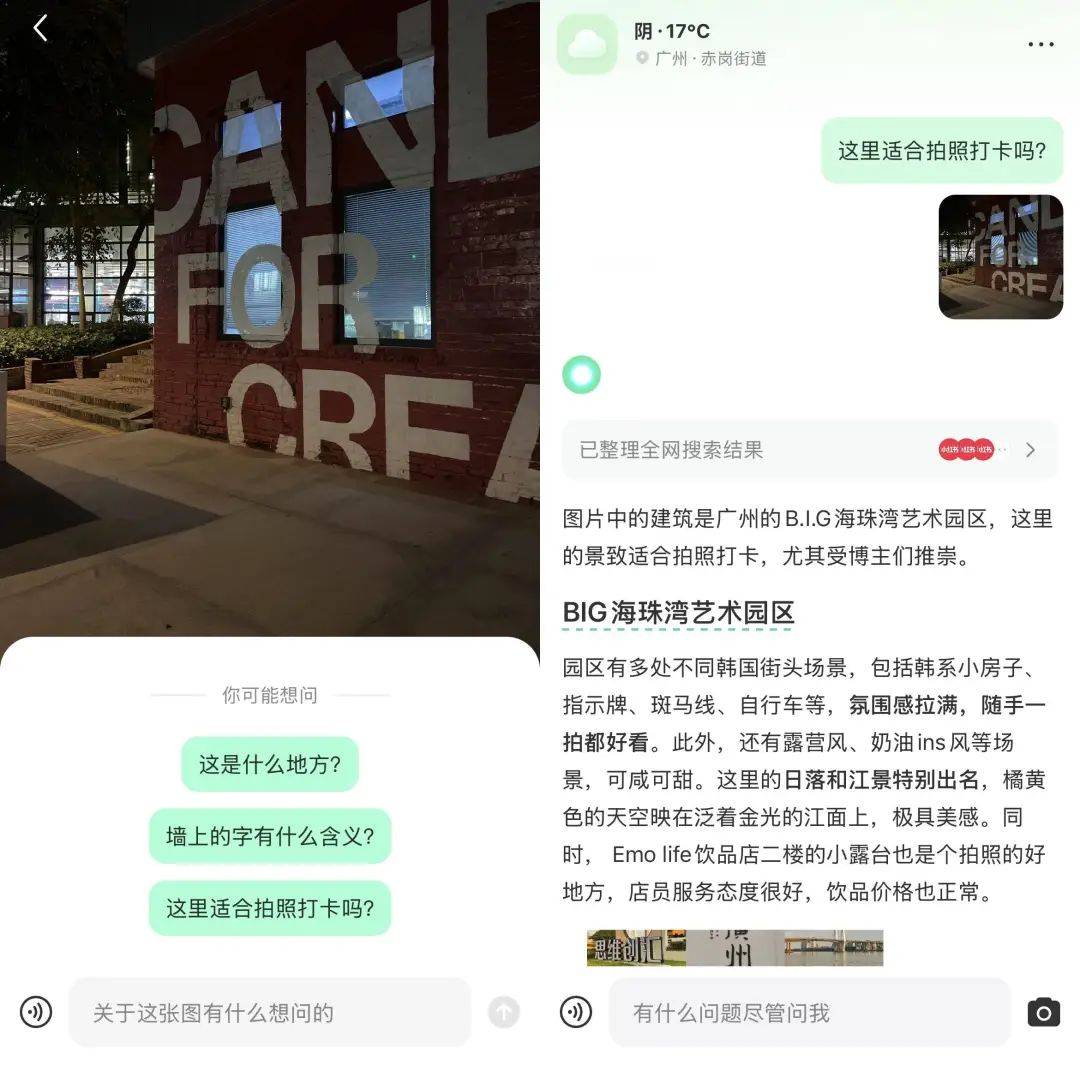This screenshot has width=1080, height=1077.
Task: Start voice input beside 有什么问题尽管问我
Action: pos(575,1013)
